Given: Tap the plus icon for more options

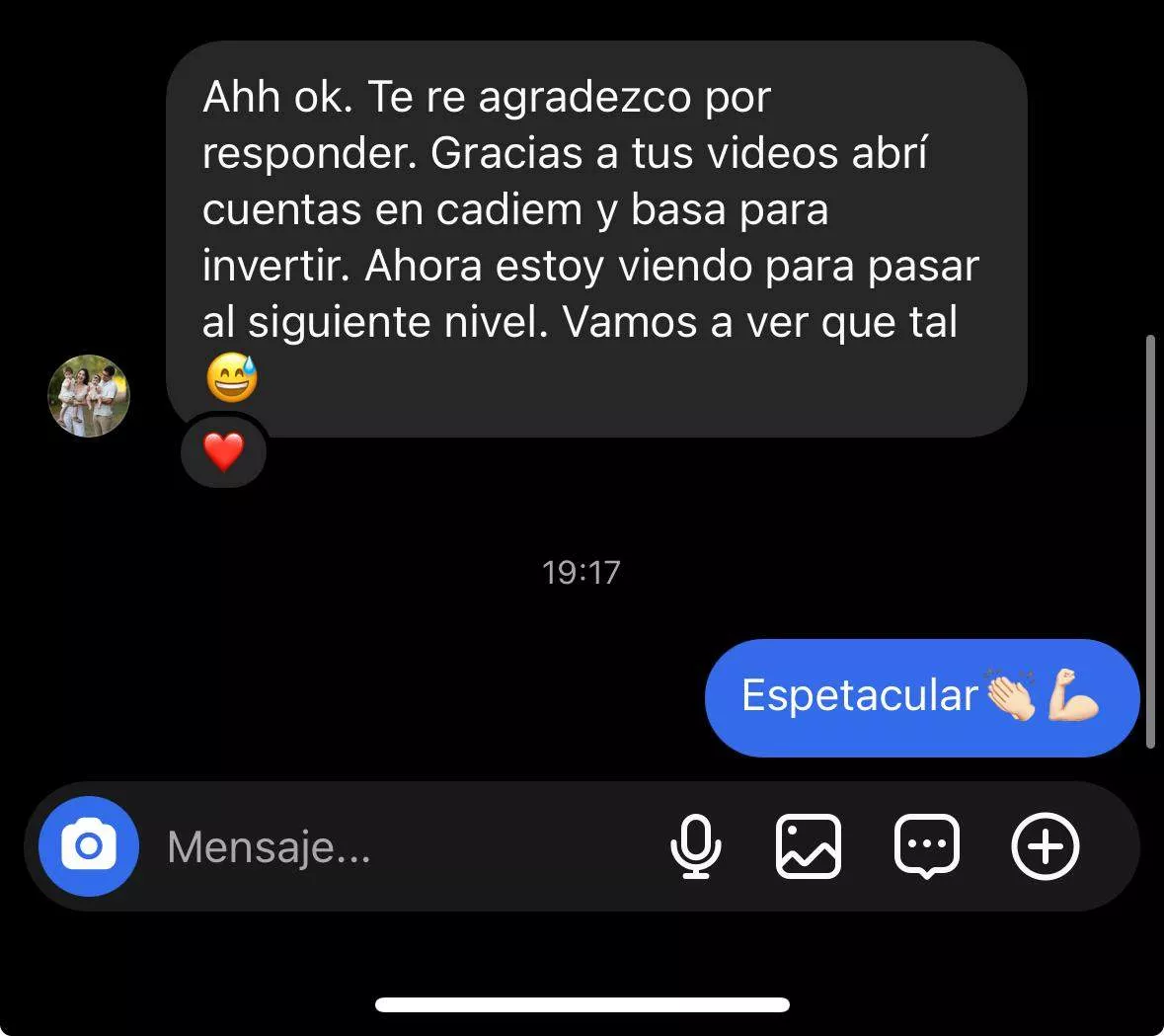Looking at the screenshot, I should click(x=1046, y=846).
